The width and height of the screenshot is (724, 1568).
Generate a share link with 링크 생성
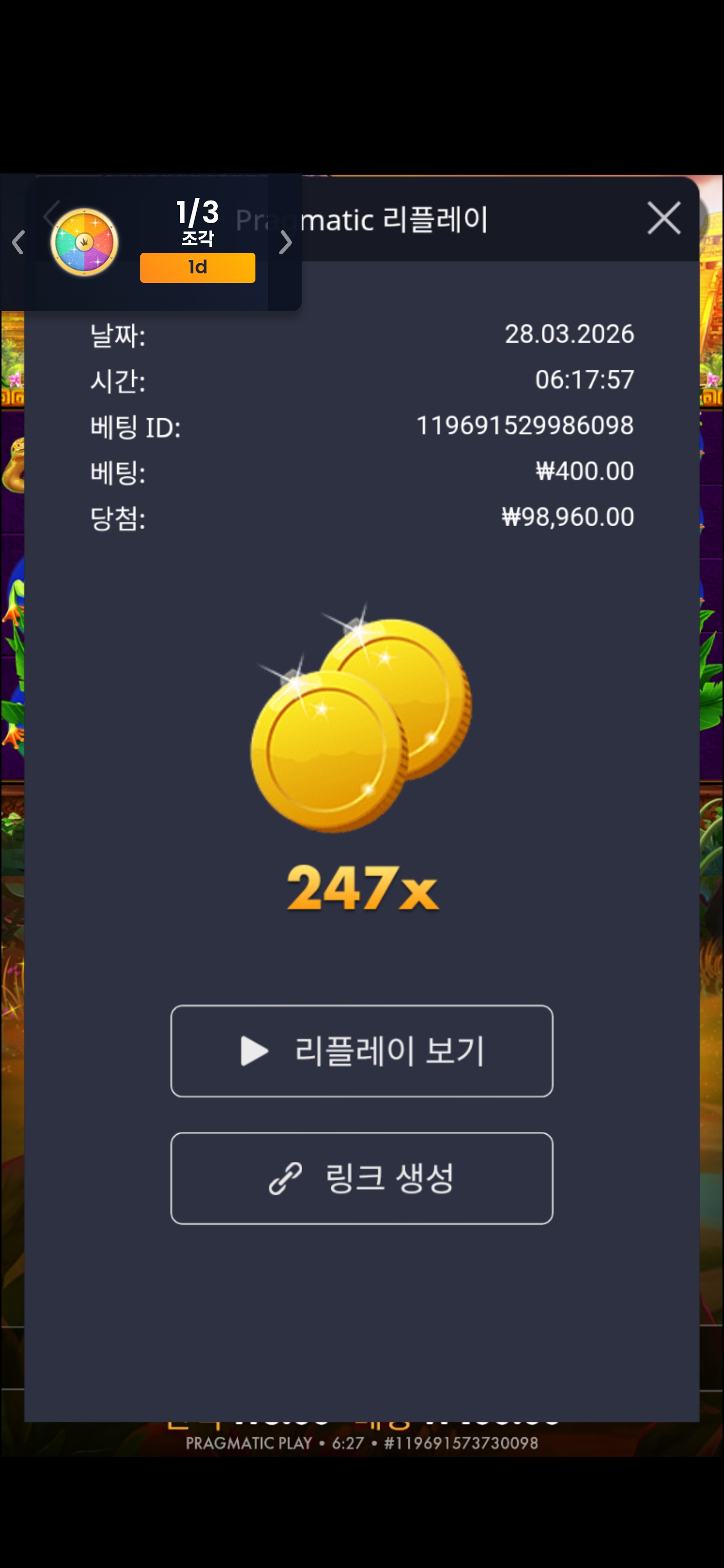[361, 1178]
